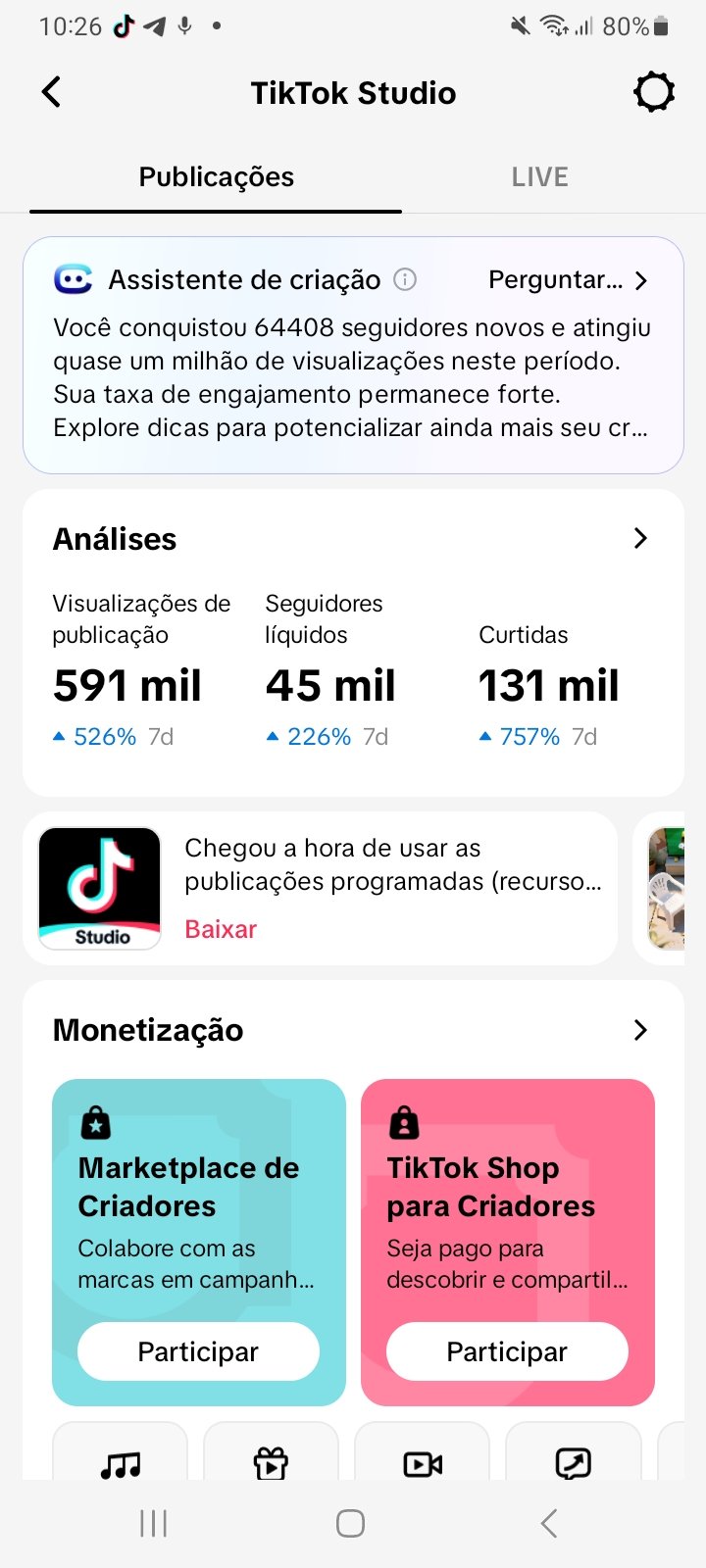Go back from TikTok Studio

(x=52, y=93)
